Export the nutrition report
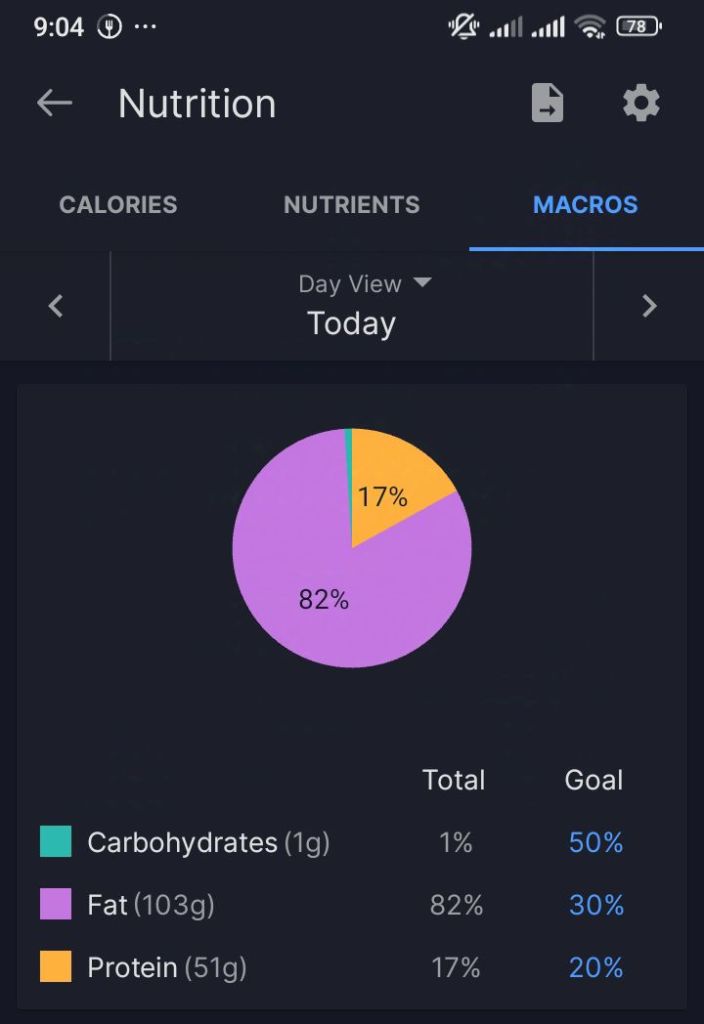Image resolution: width=704 pixels, height=1024 pixels. click(547, 103)
